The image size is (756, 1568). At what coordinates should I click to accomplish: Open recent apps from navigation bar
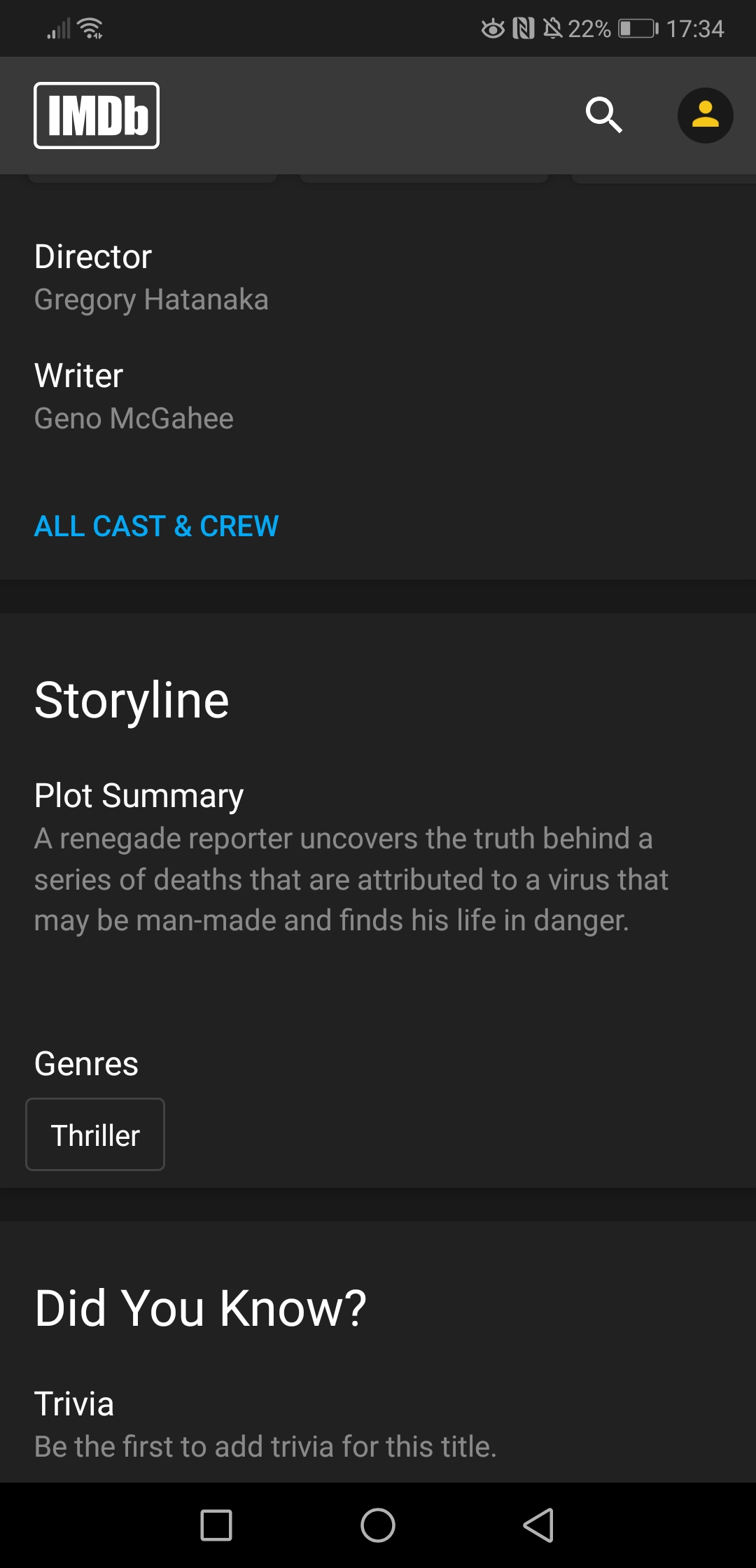(216, 1525)
